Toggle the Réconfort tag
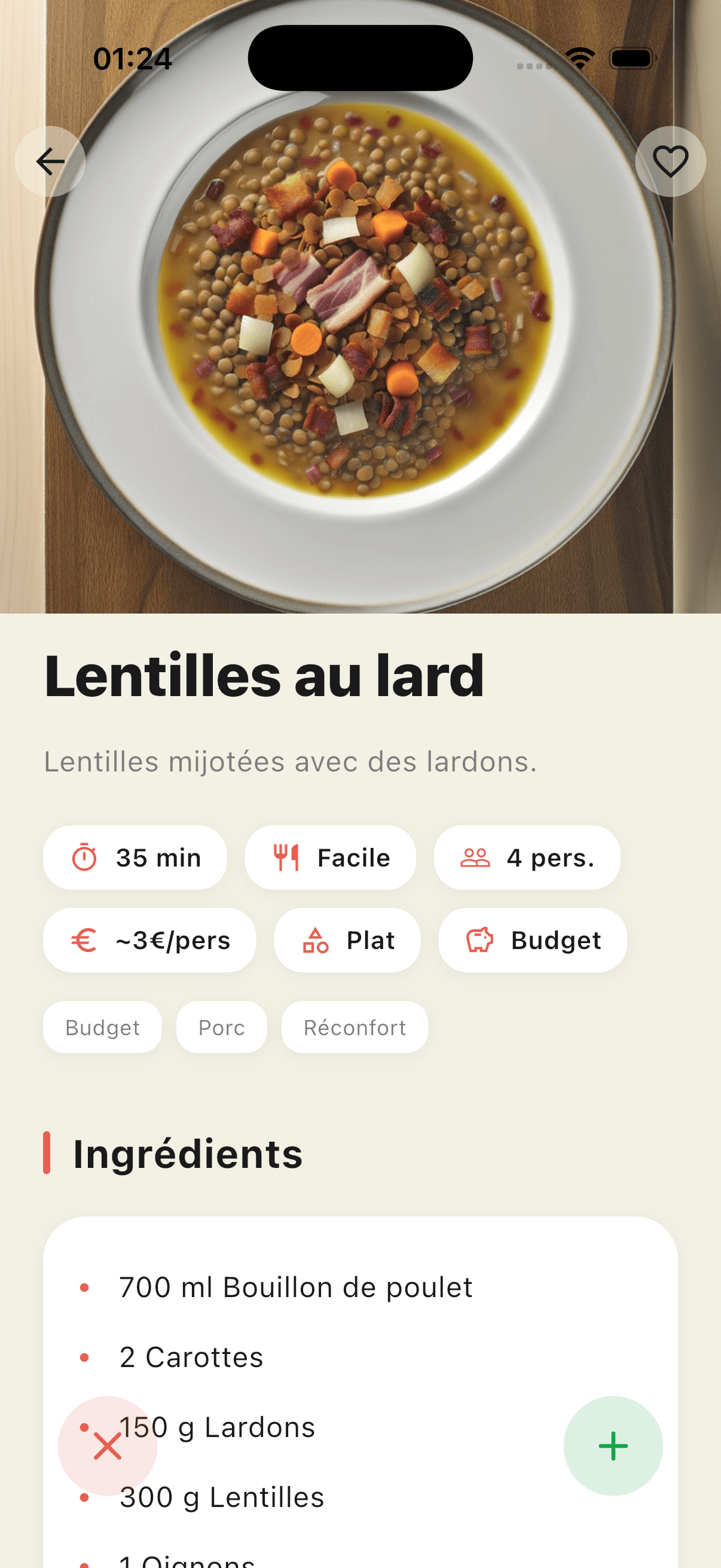 click(354, 1027)
